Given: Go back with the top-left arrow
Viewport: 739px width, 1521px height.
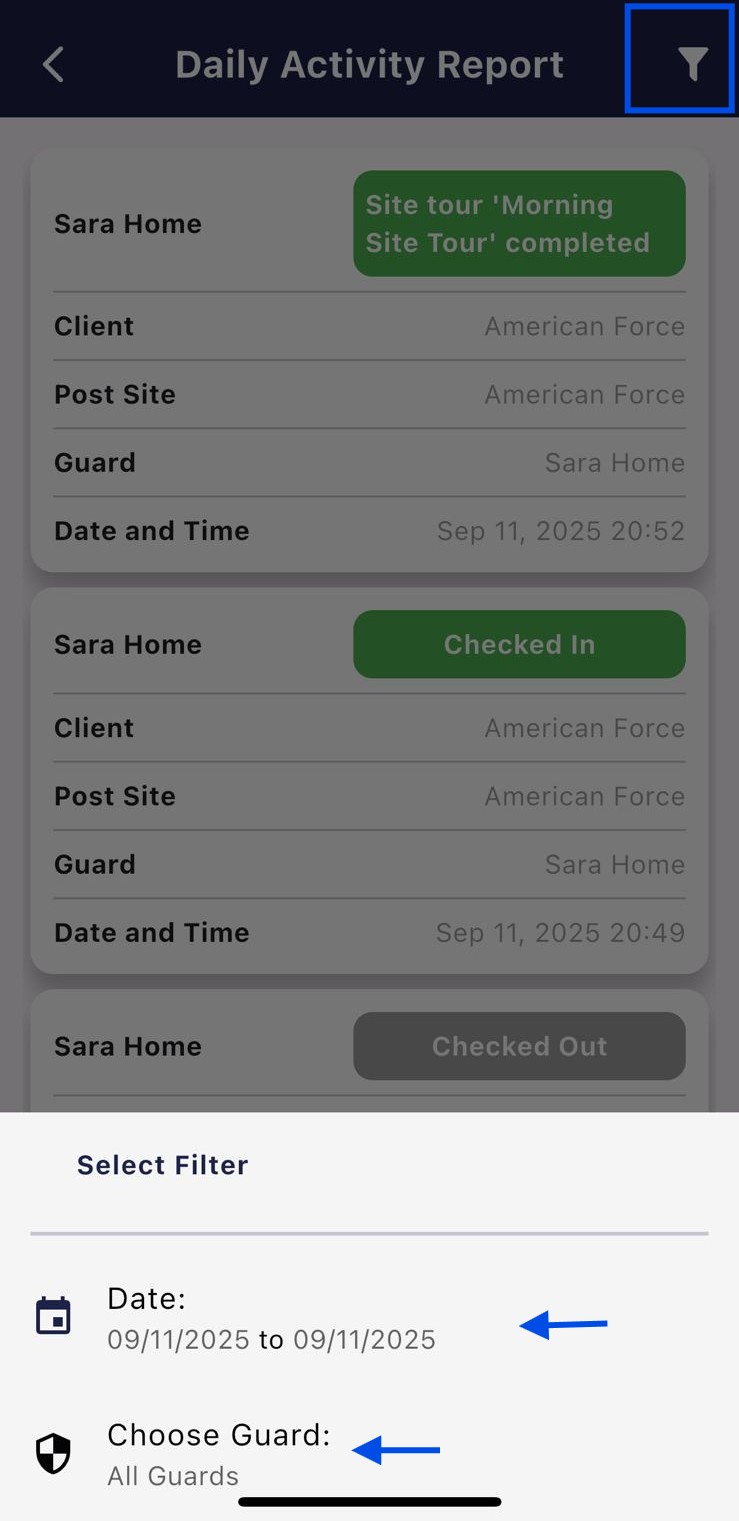Looking at the screenshot, I should (53, 65).
